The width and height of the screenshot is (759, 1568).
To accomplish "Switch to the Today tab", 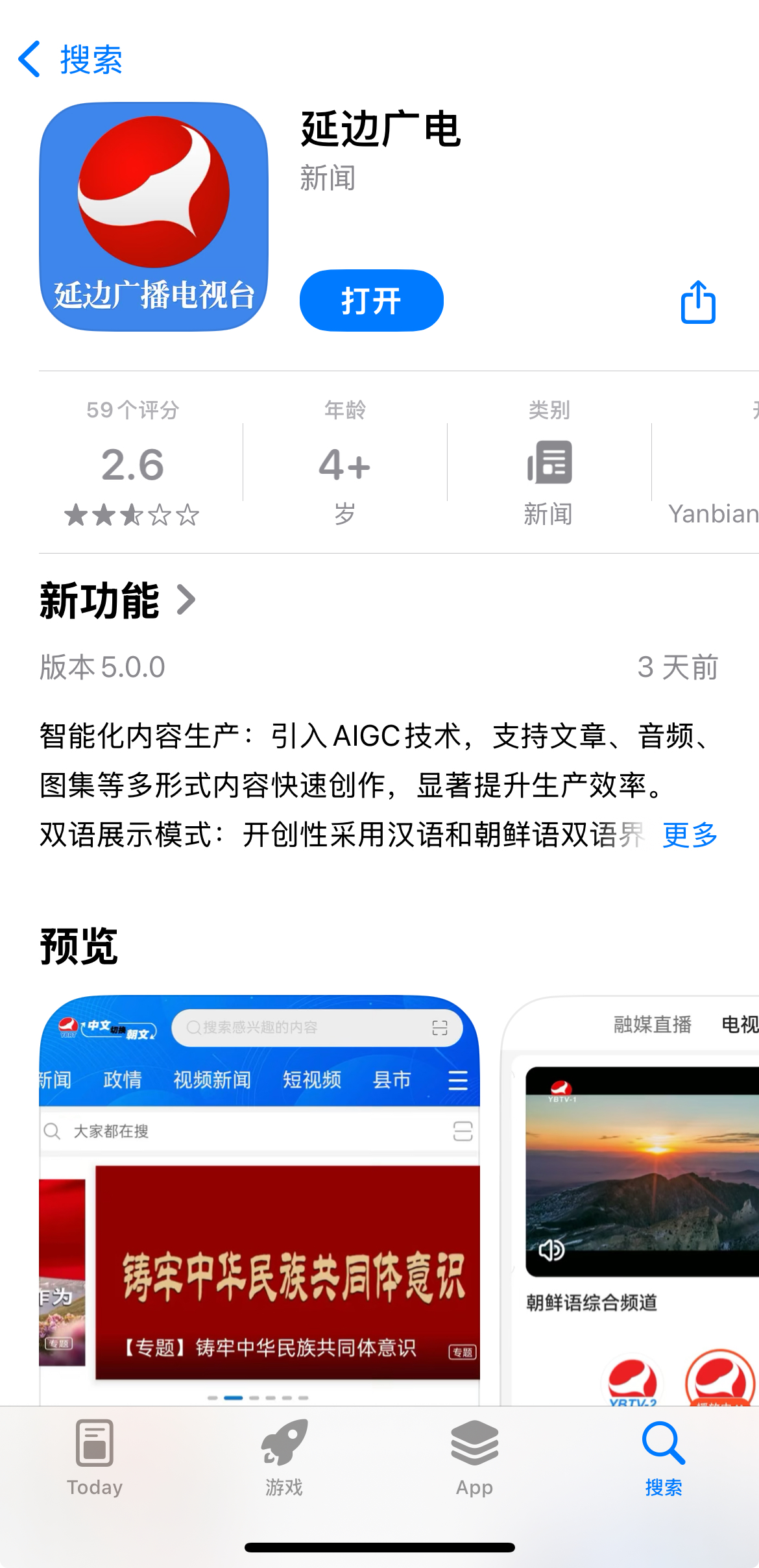I will coord(95,1458).
